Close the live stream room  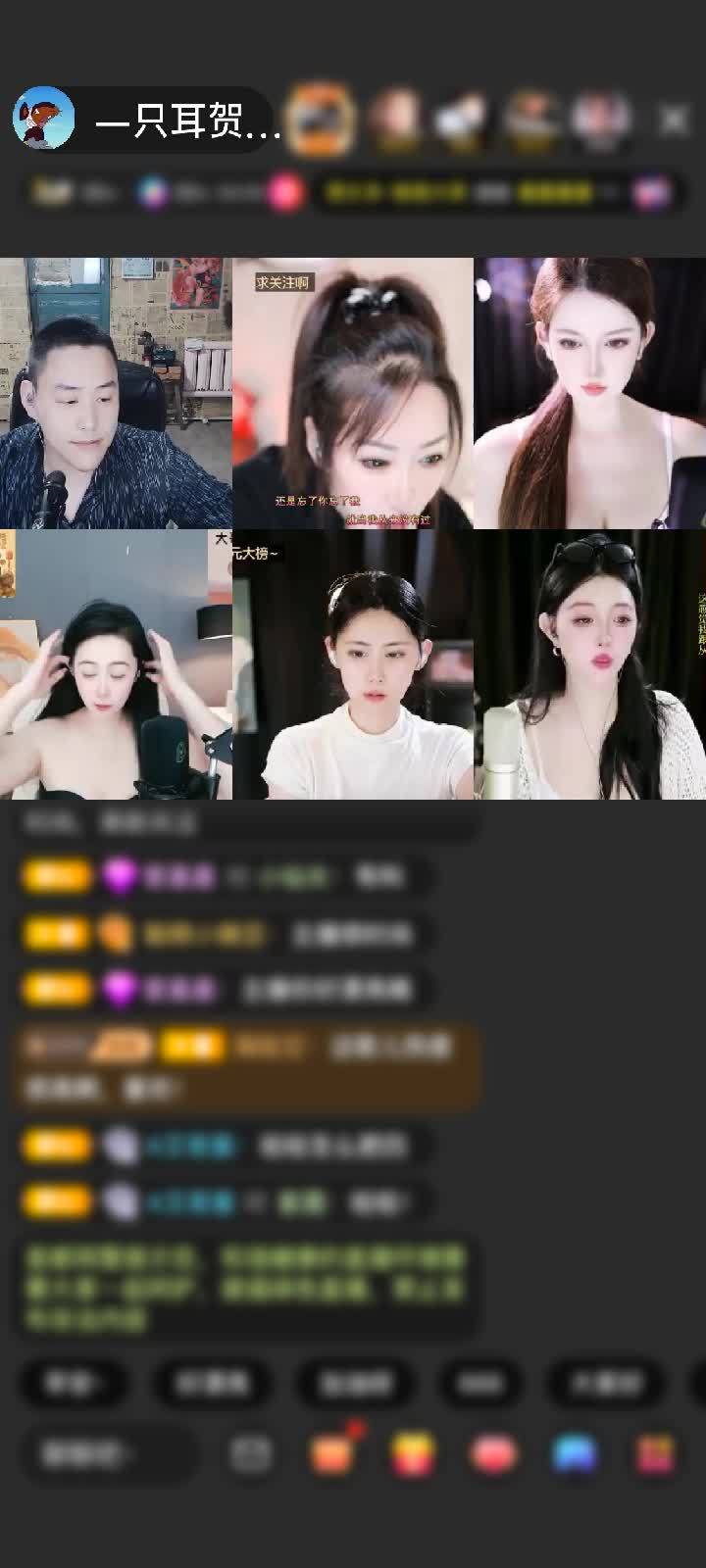[x=674, y=120]
